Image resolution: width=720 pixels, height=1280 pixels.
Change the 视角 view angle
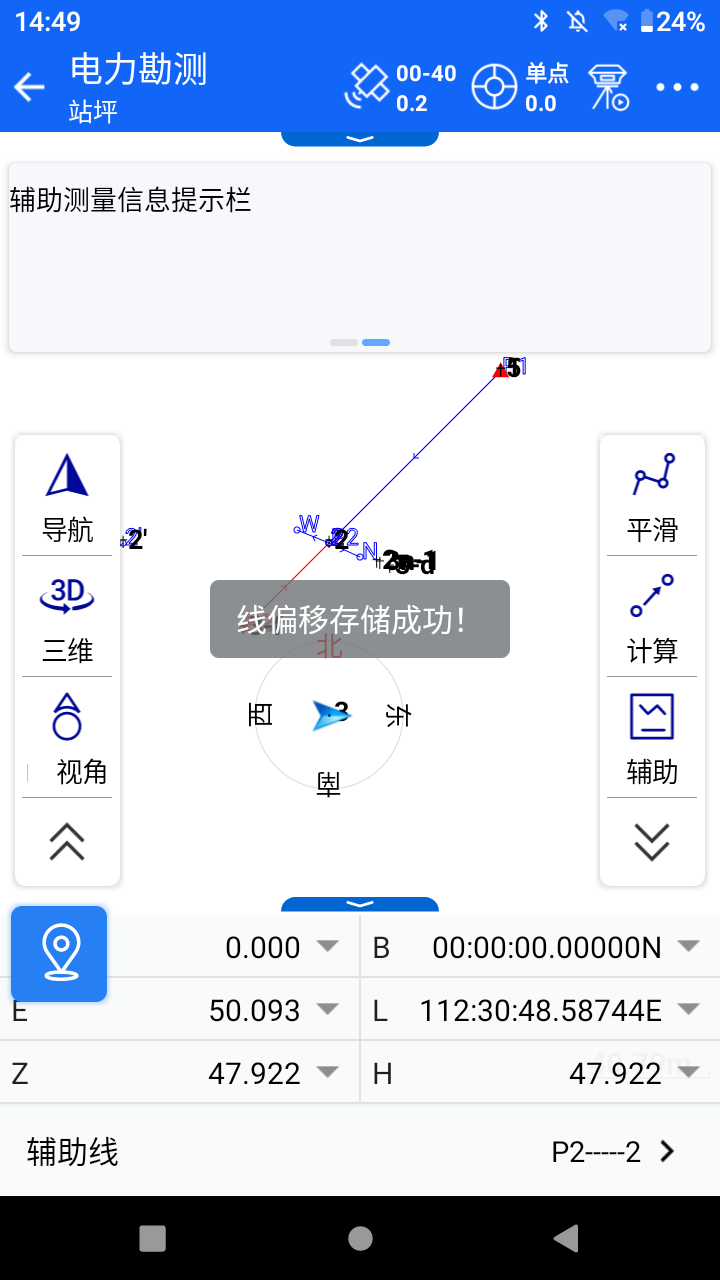pyautogui.click(x=67, y=738)
